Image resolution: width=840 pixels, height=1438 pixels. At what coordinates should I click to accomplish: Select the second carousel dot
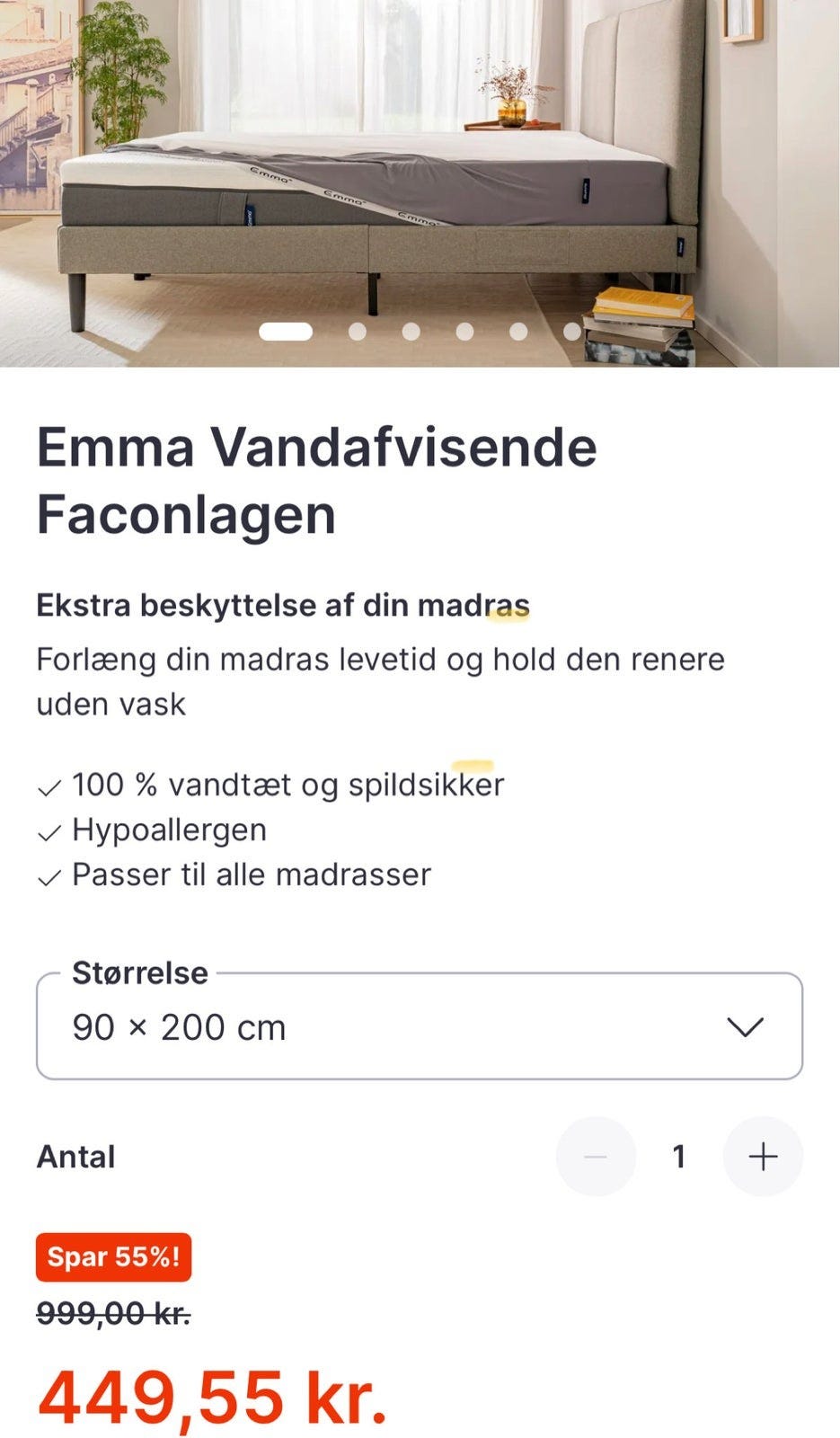358,333
